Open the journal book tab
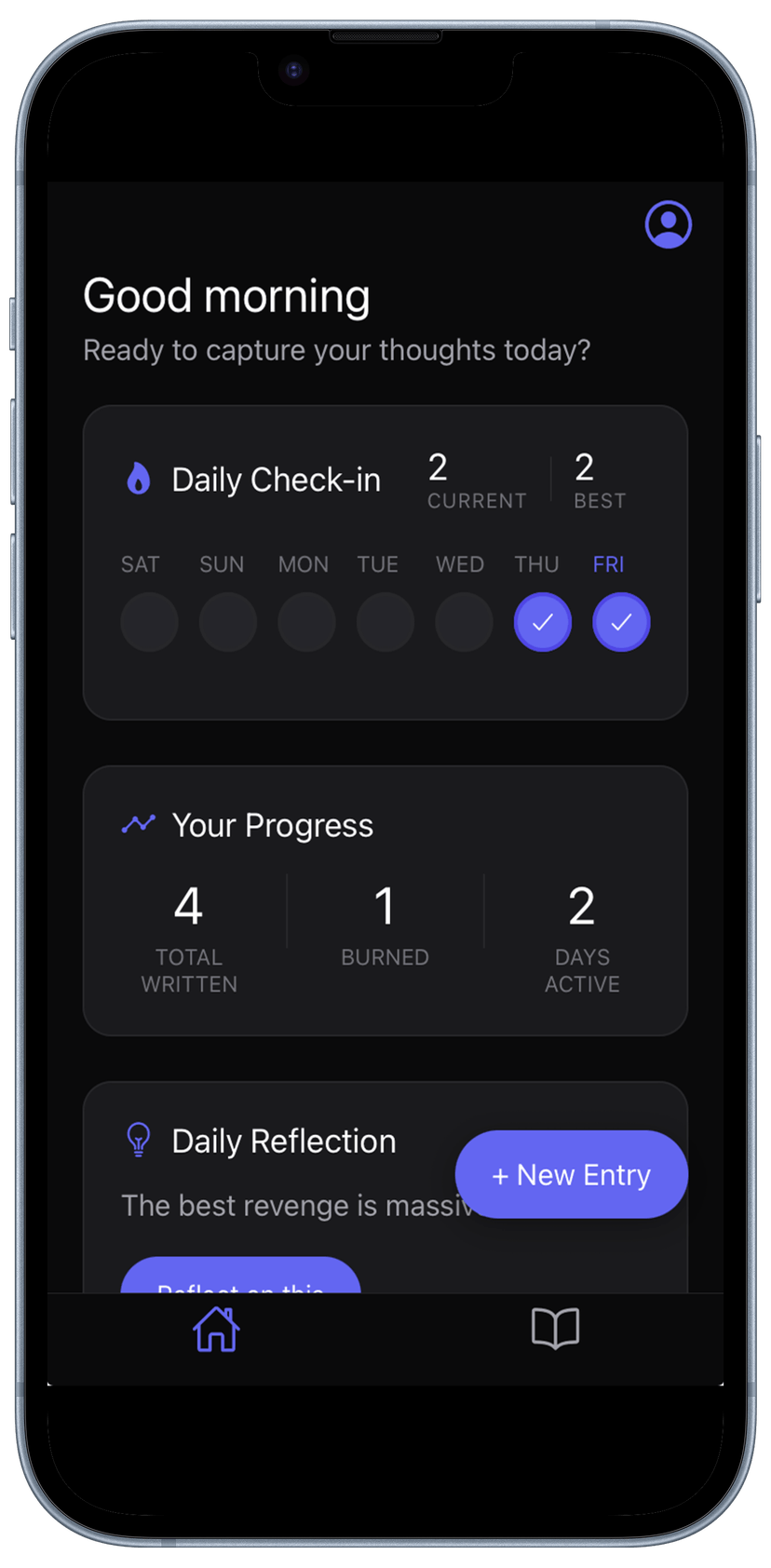Screen dimensions: 771x1568 tap(555, 1329)
